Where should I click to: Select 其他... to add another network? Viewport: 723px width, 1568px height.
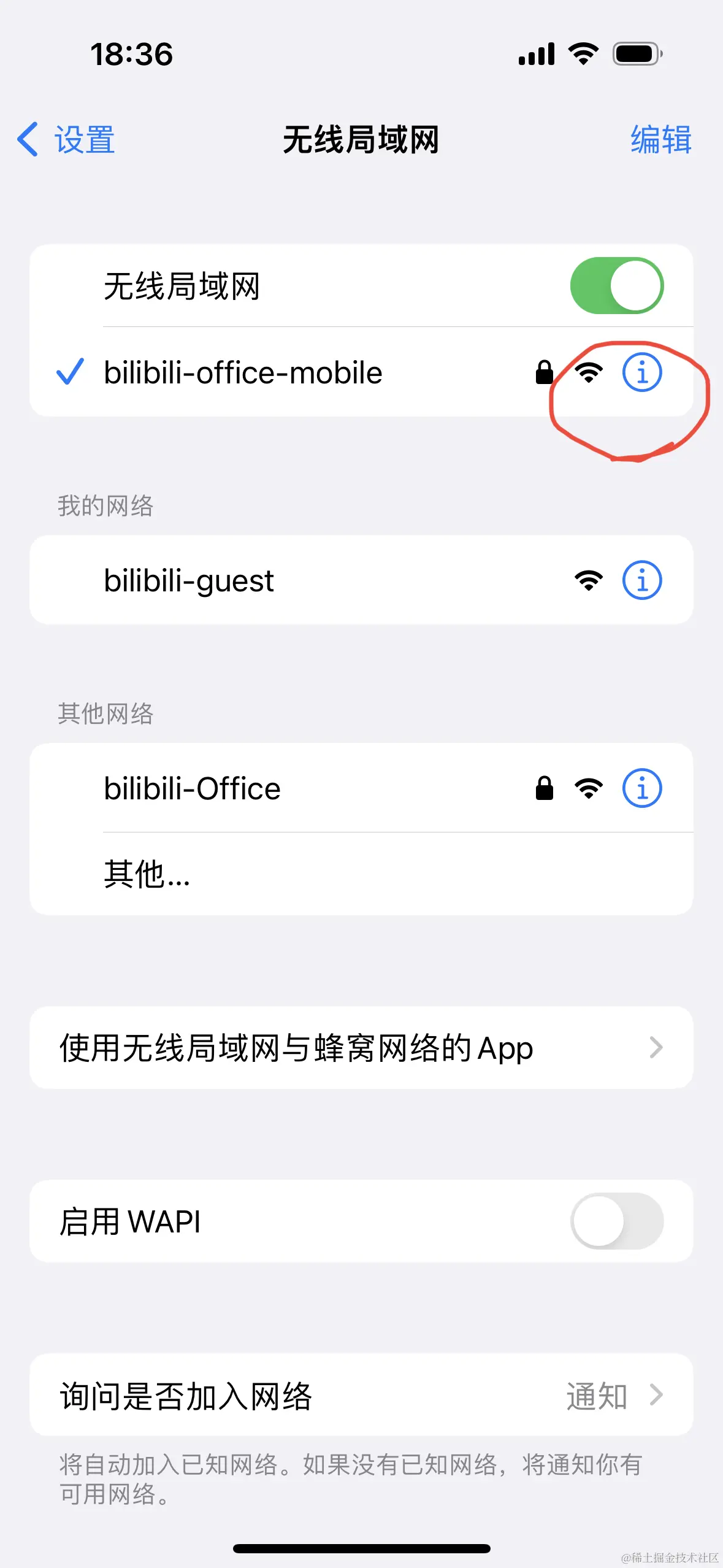coord(147,874)
